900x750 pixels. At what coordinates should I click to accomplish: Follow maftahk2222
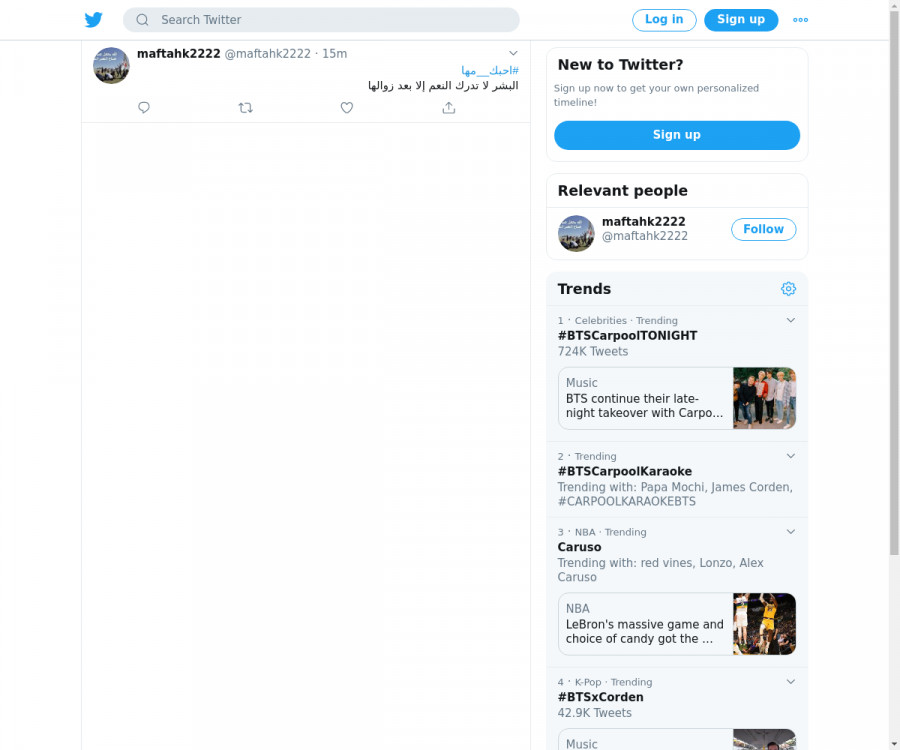[763, 229]
